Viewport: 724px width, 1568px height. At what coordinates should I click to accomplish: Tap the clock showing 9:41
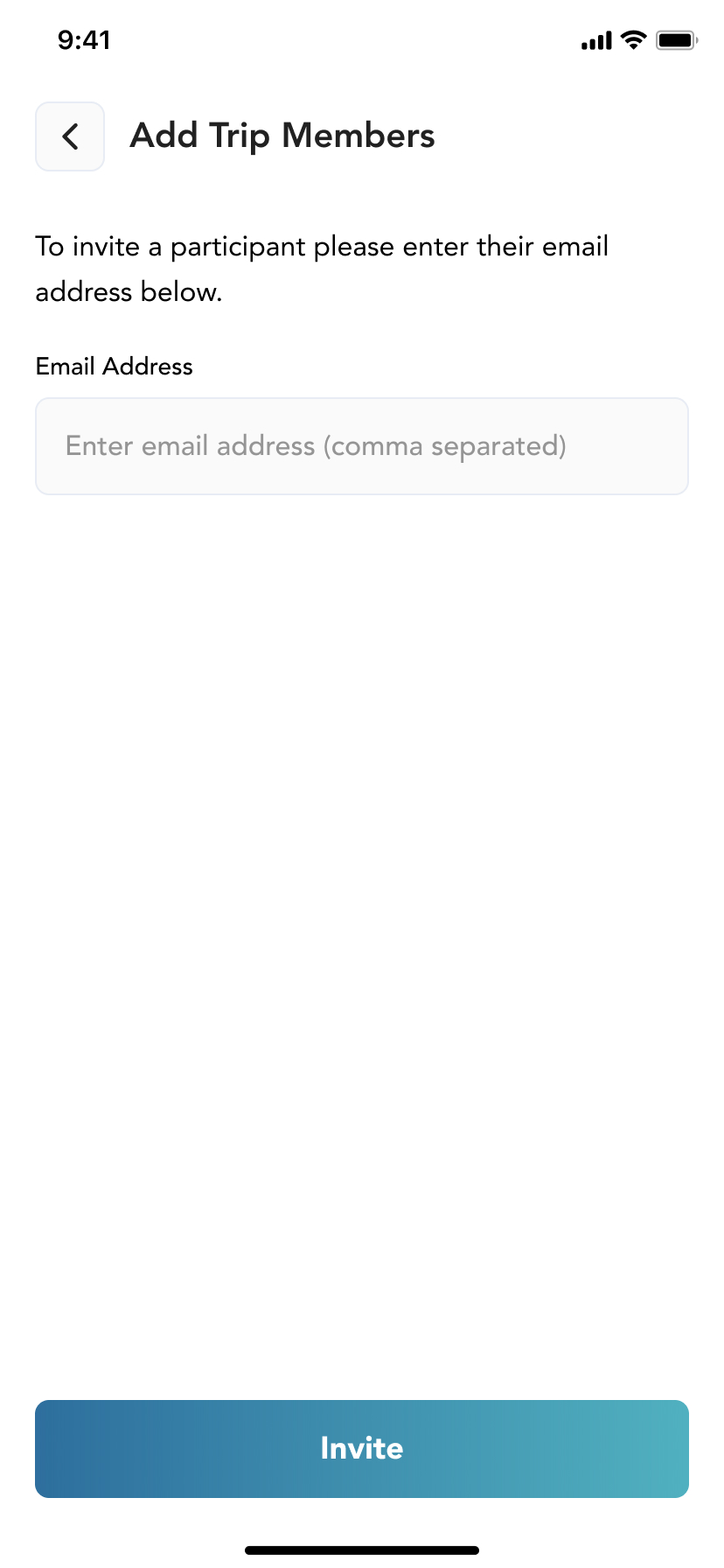click(85, 40)
